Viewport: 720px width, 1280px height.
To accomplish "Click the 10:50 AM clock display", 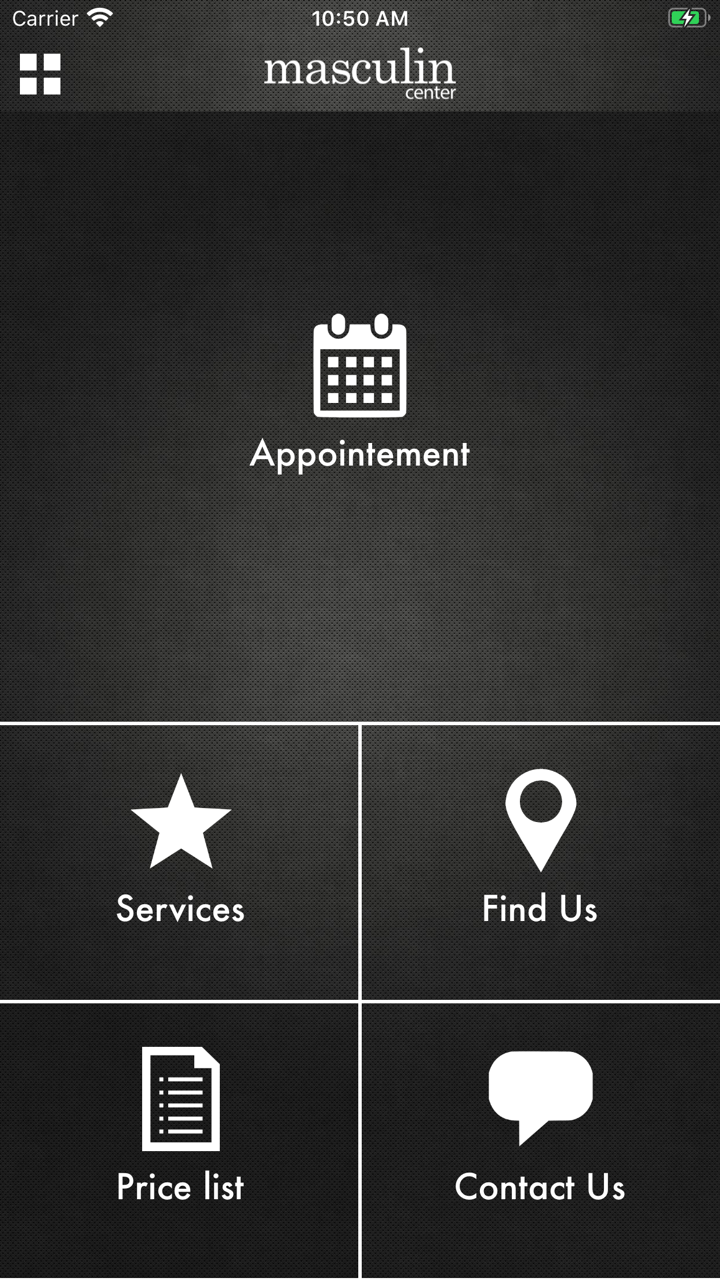I will click(359, 16).
